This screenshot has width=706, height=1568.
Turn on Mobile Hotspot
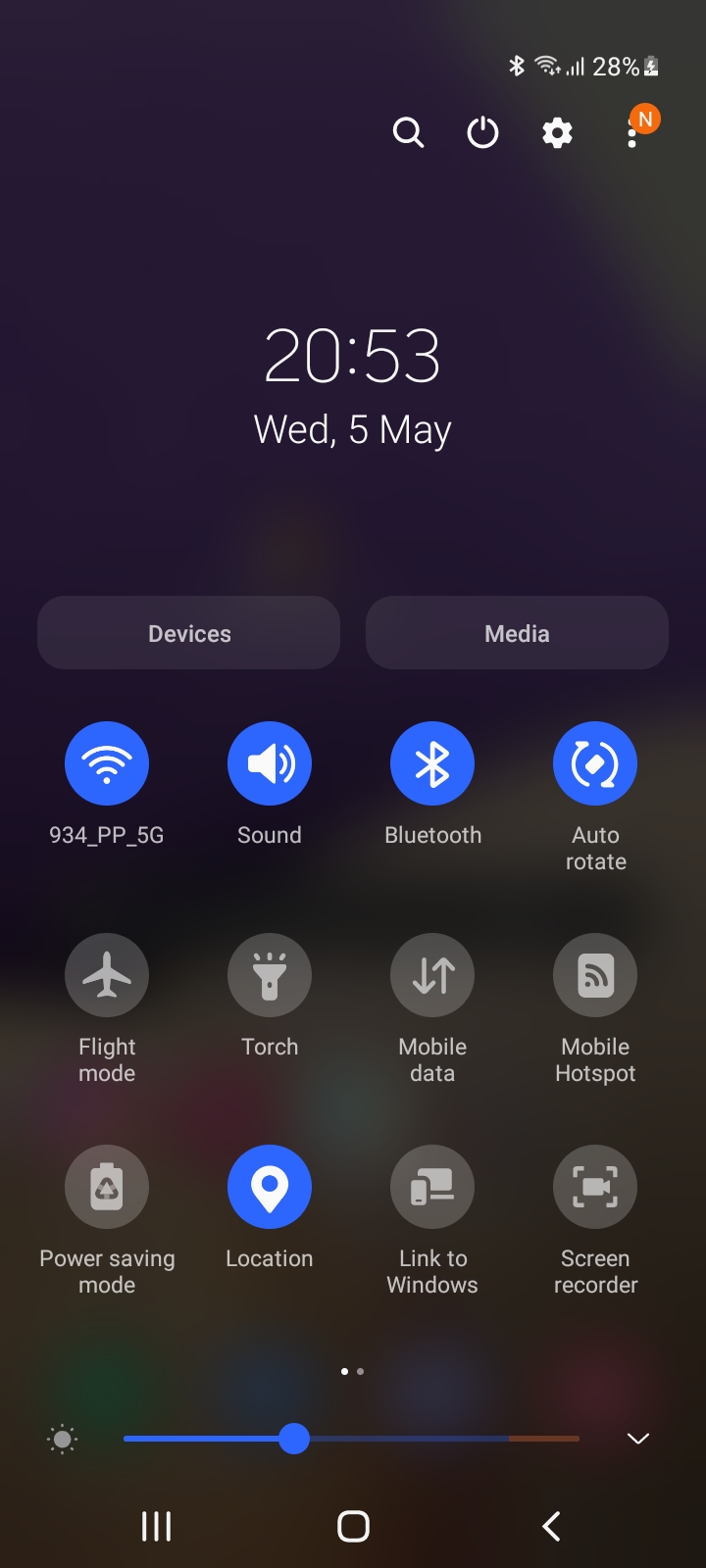(595, 975)
